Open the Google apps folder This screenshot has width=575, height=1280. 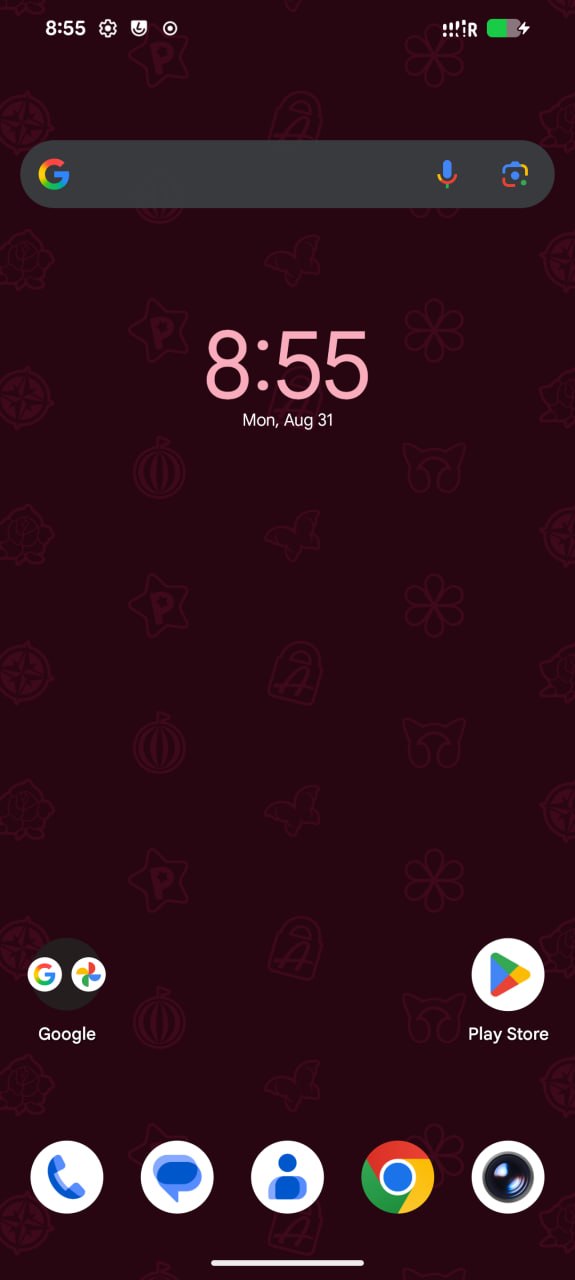coord(67,974)
